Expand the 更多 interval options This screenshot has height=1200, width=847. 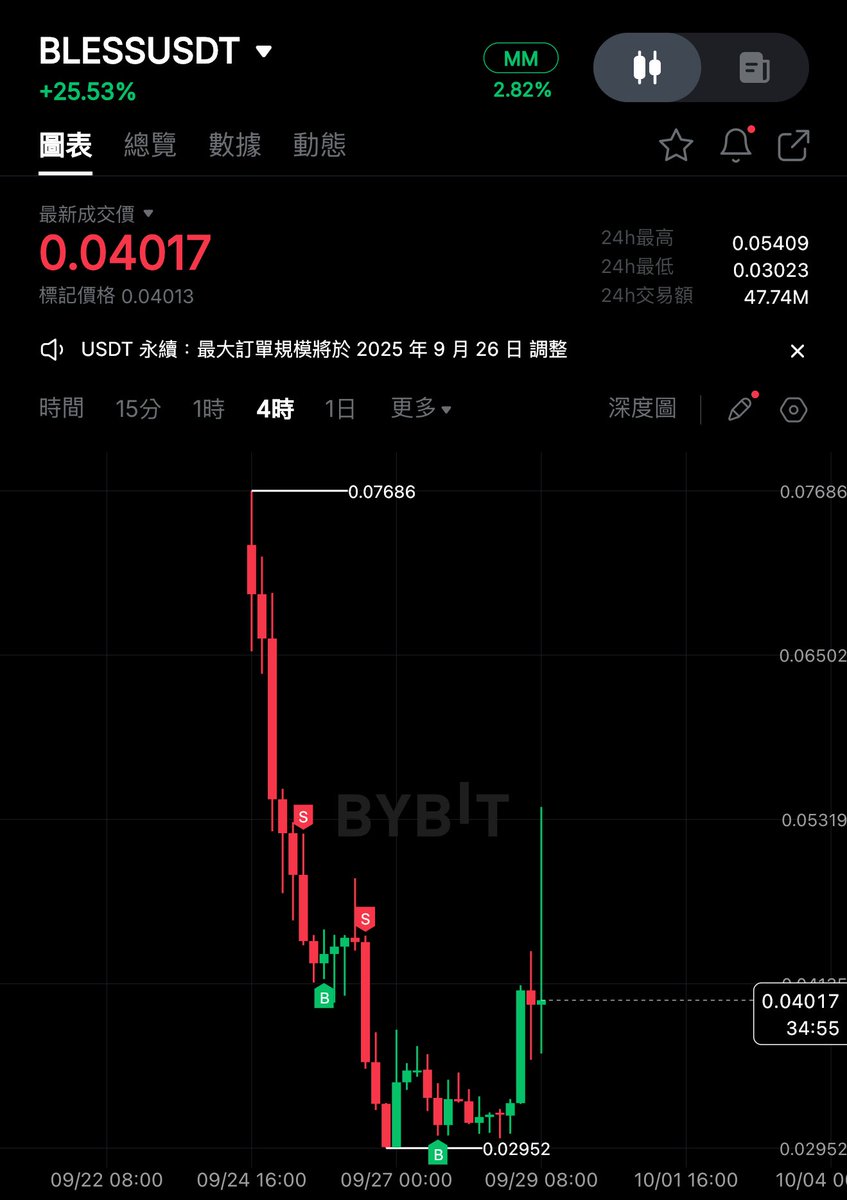click(x=420, y=408)
